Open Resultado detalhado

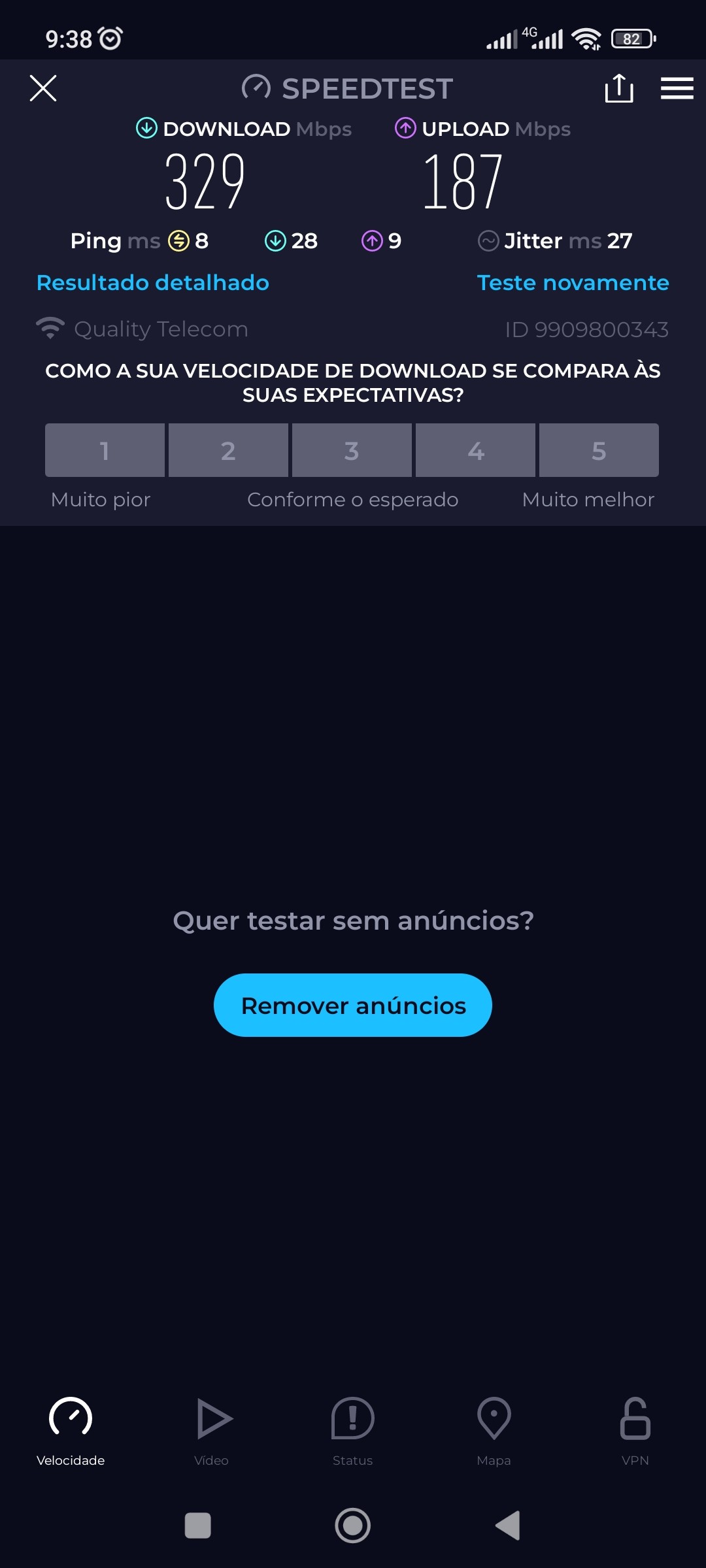pos(153,283)
